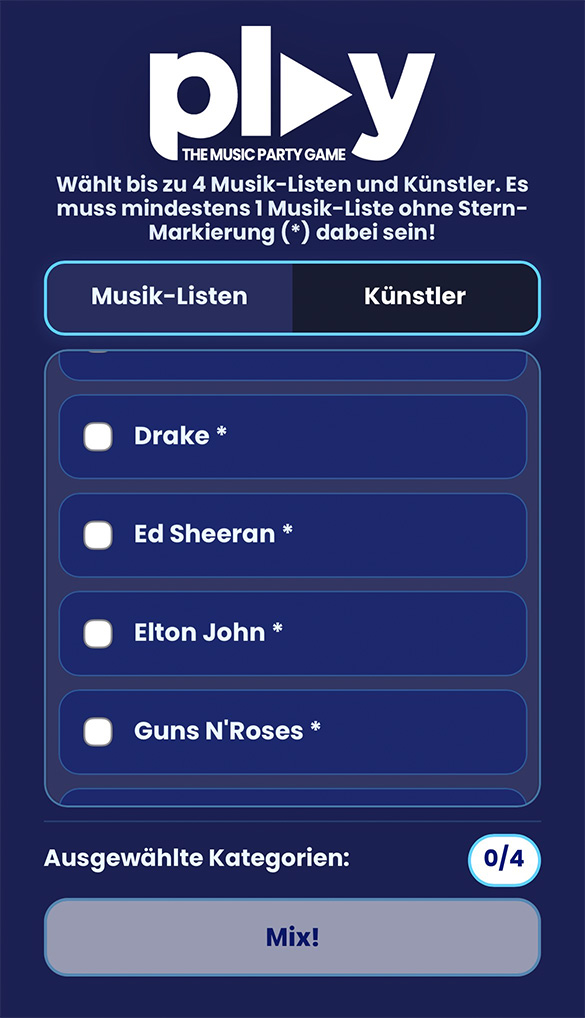
Task: Check the Drake checkbox
Action: 98,436
